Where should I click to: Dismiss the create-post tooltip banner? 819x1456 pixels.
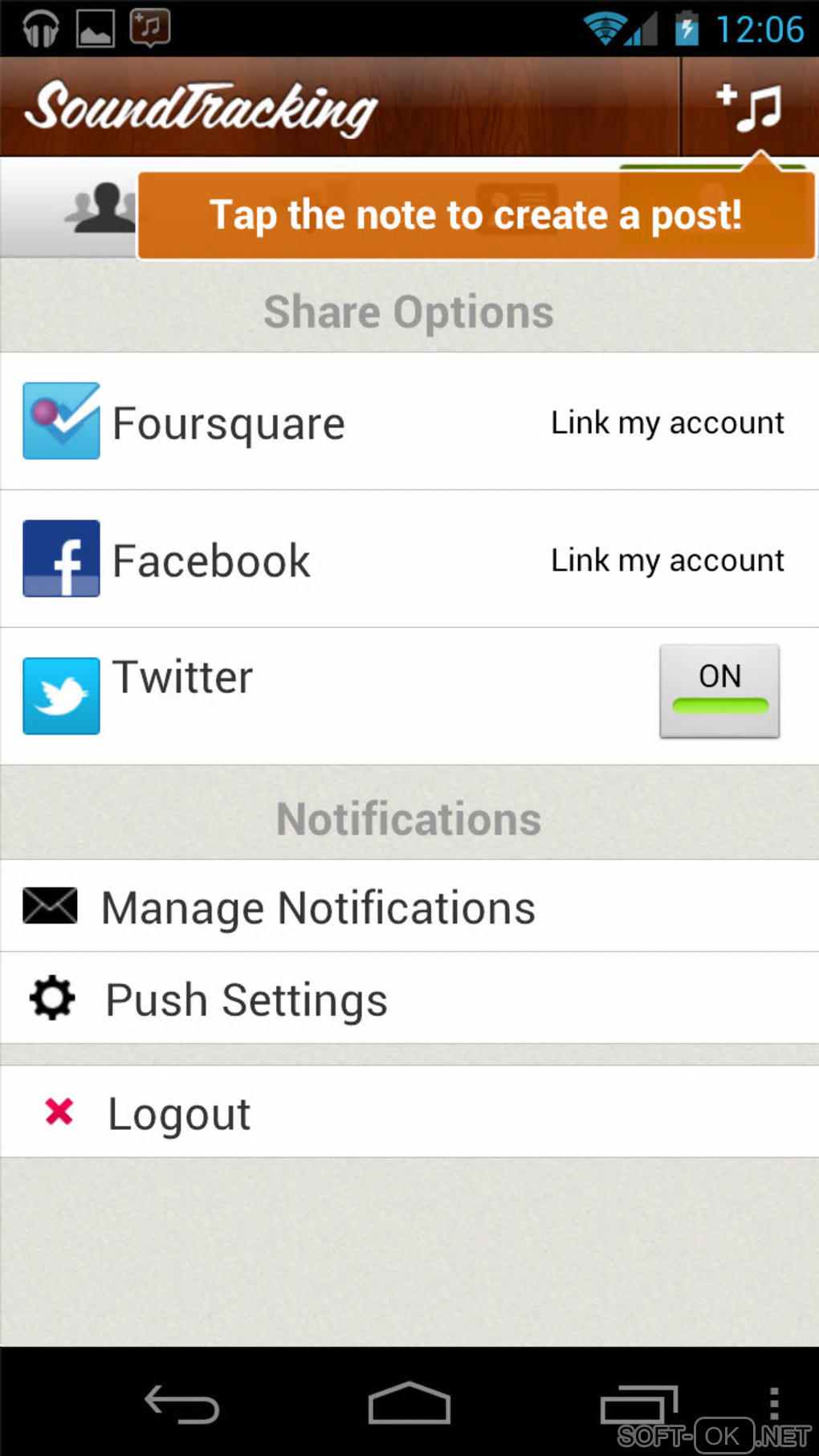tap(475, 215)
